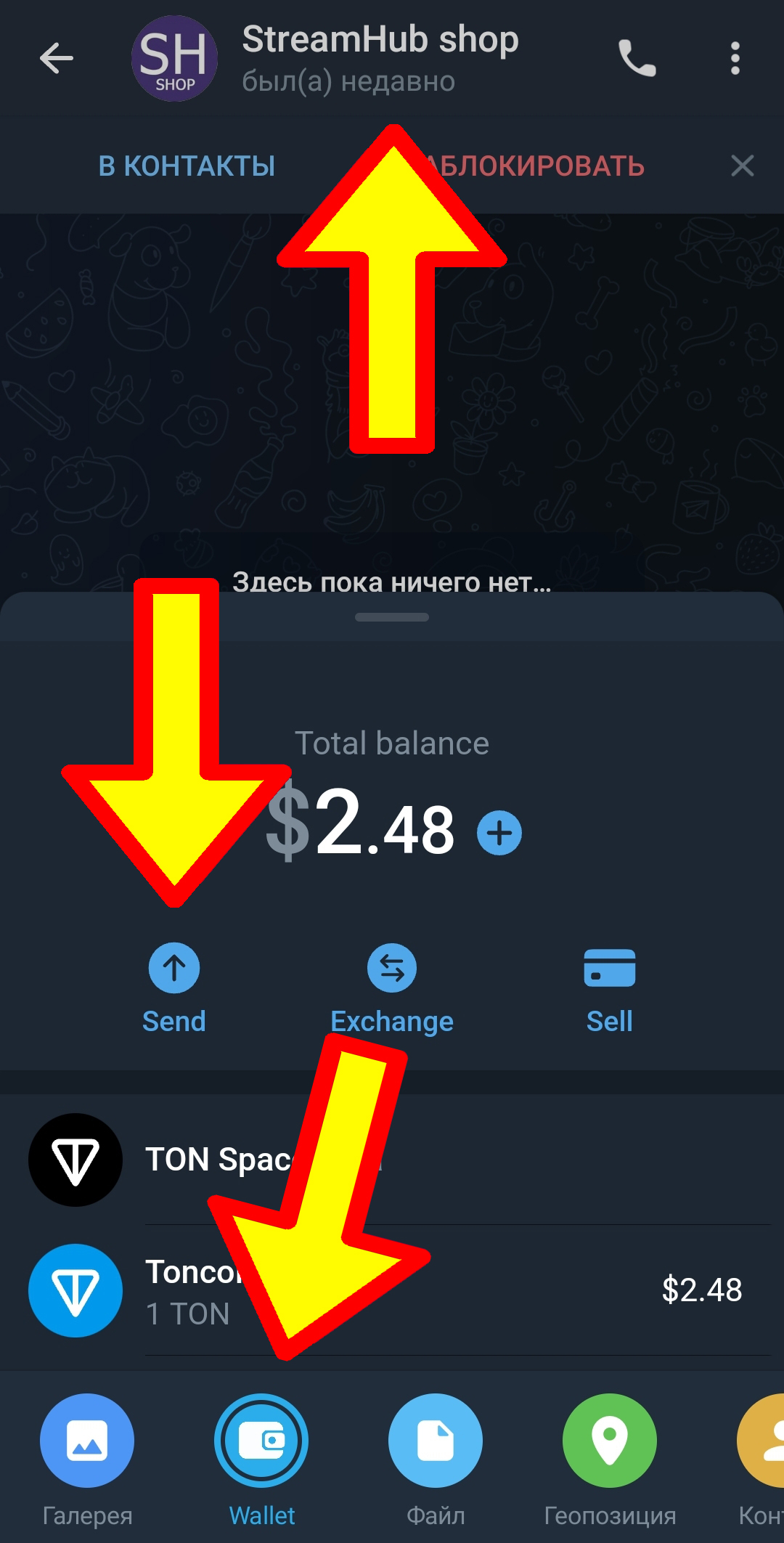
Task: Open the Toncoin 1 TON row
Action: pyautogui.click(x=392, y=1290)
